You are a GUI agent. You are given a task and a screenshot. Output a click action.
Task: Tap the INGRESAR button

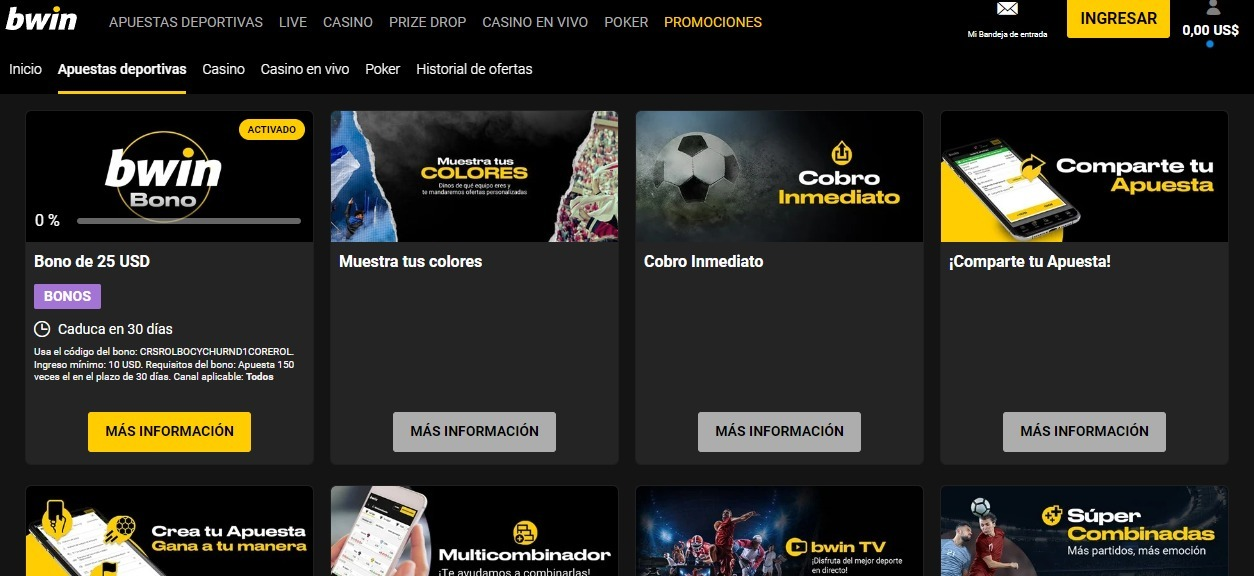click(x=1118, y=19)
